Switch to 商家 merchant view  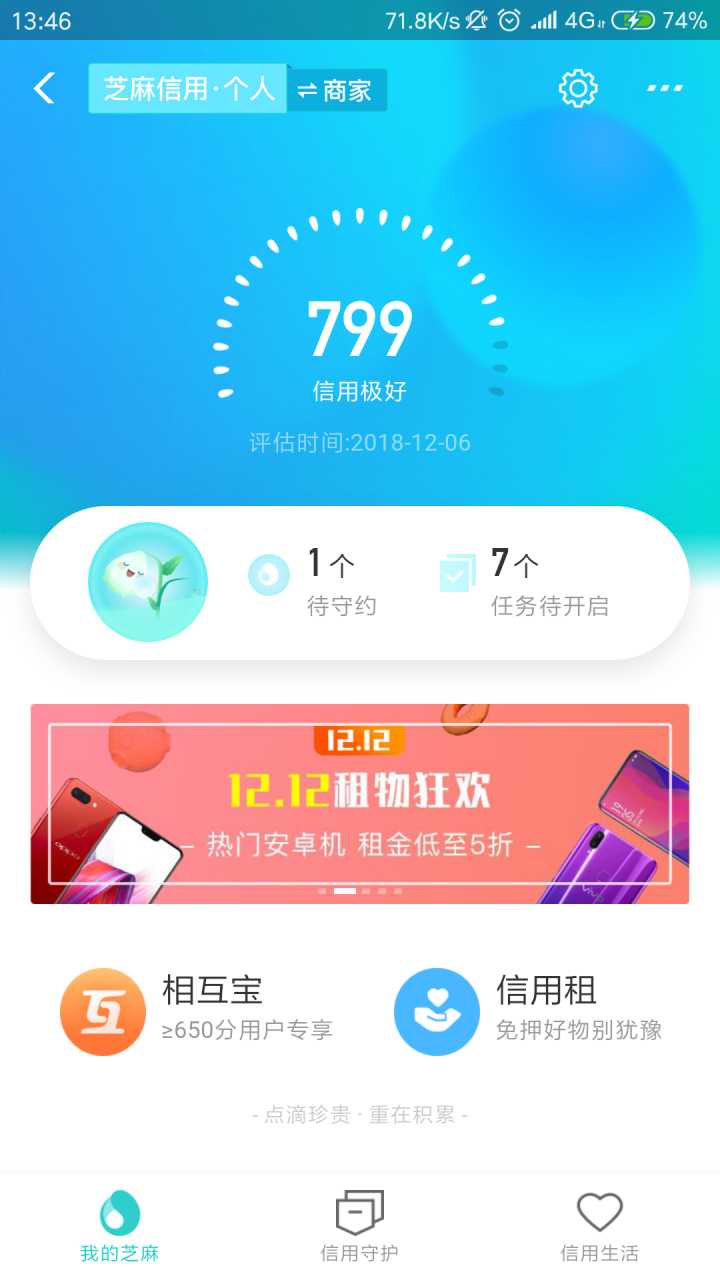point(336,91)
